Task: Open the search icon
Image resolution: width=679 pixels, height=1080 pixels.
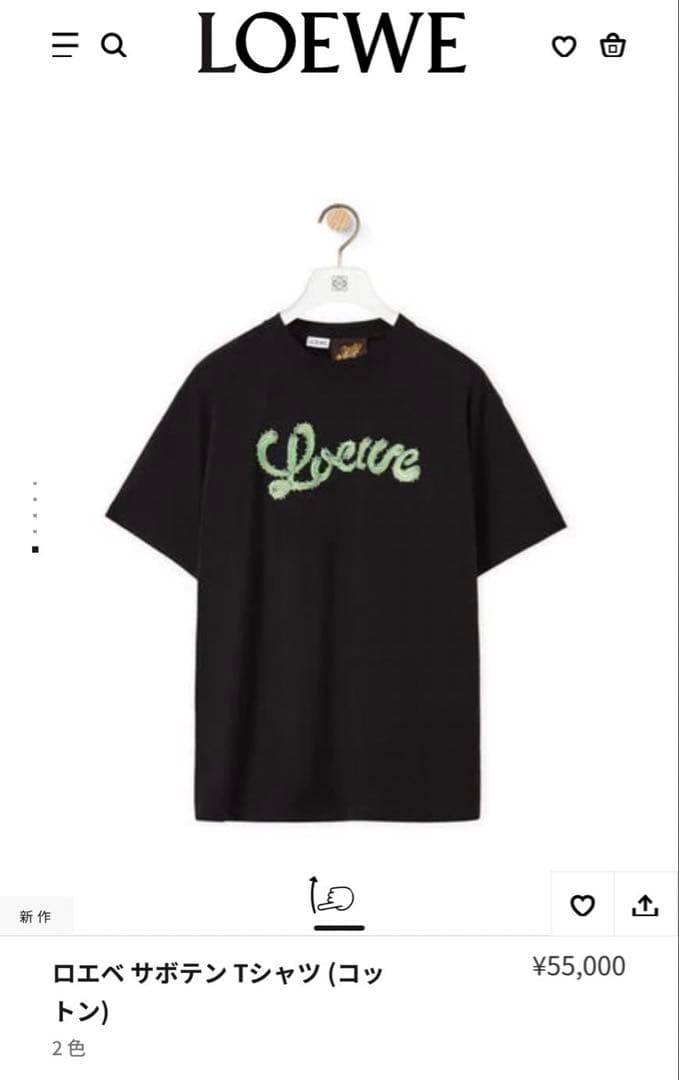Action: click(114, 45)
